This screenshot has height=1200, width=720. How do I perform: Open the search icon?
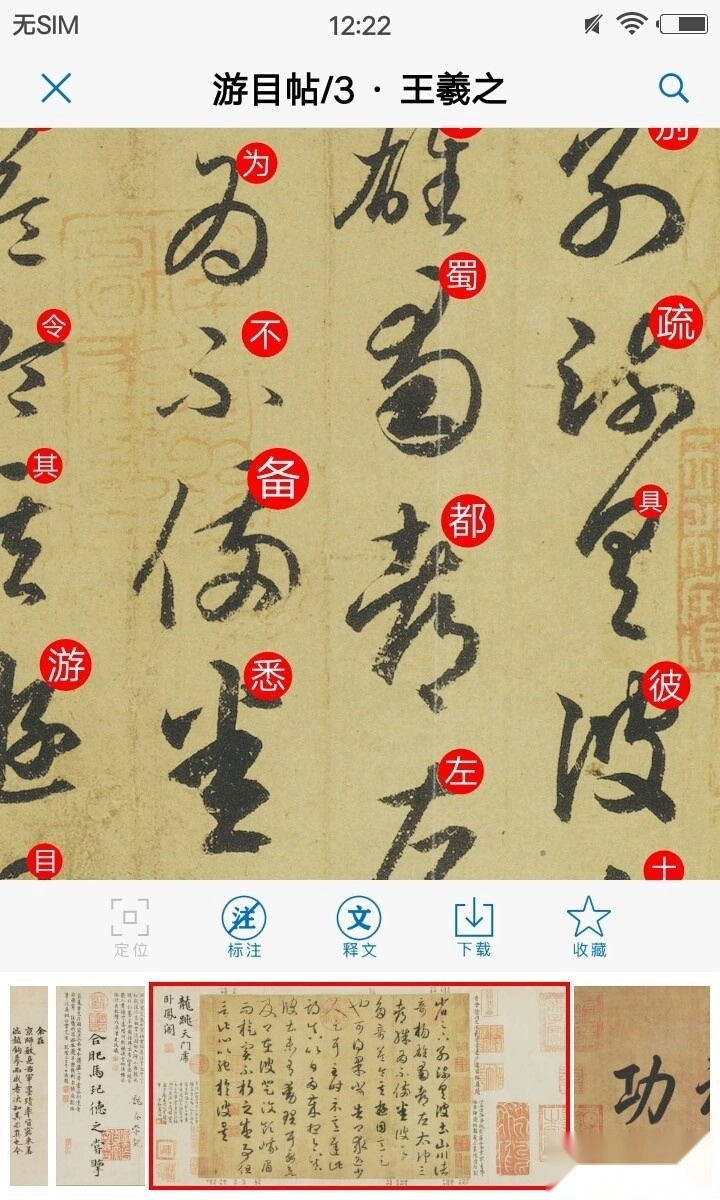(x=674, y=89)
